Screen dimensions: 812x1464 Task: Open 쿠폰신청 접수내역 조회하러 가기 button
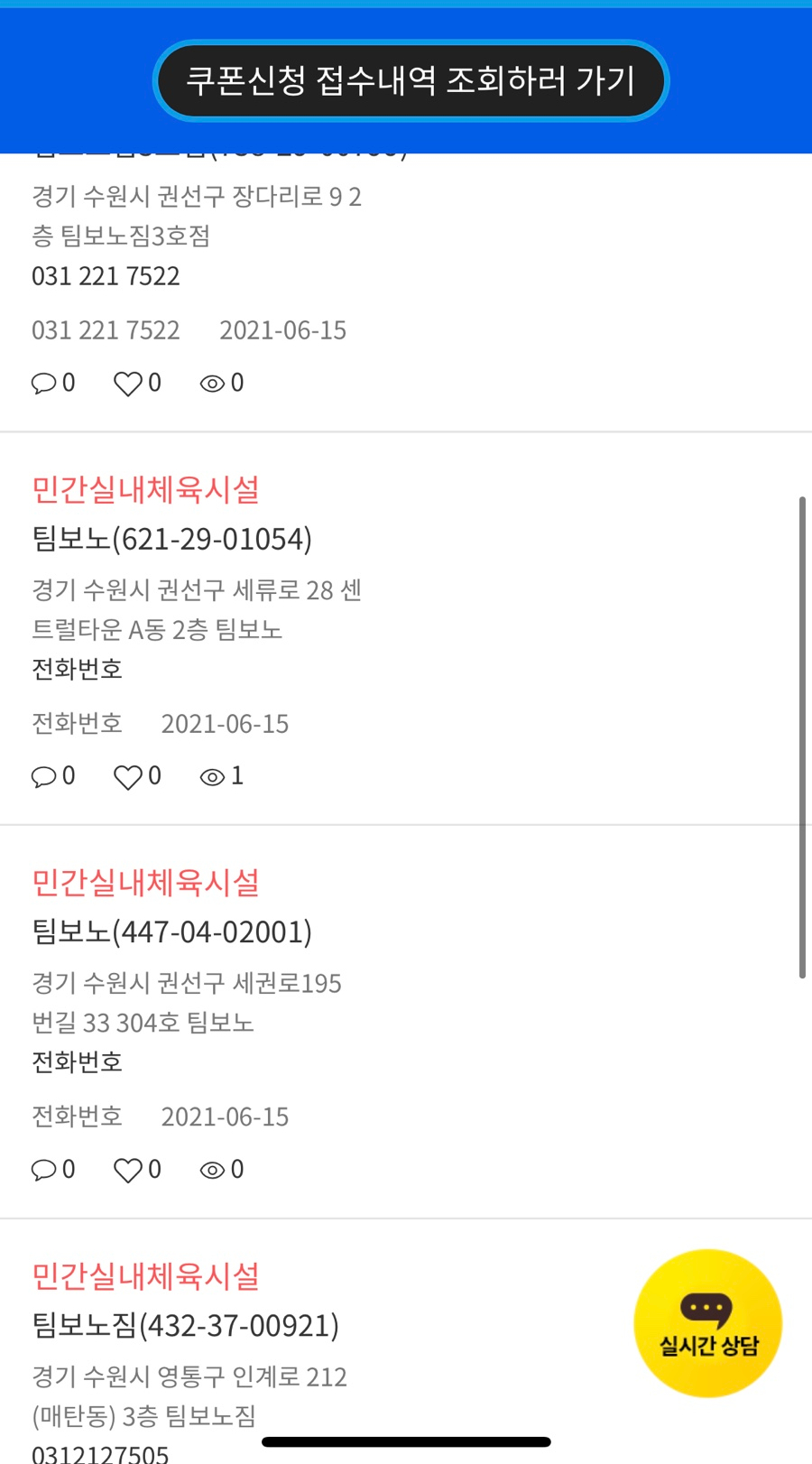pyautogui.click(x=411, y=81)
